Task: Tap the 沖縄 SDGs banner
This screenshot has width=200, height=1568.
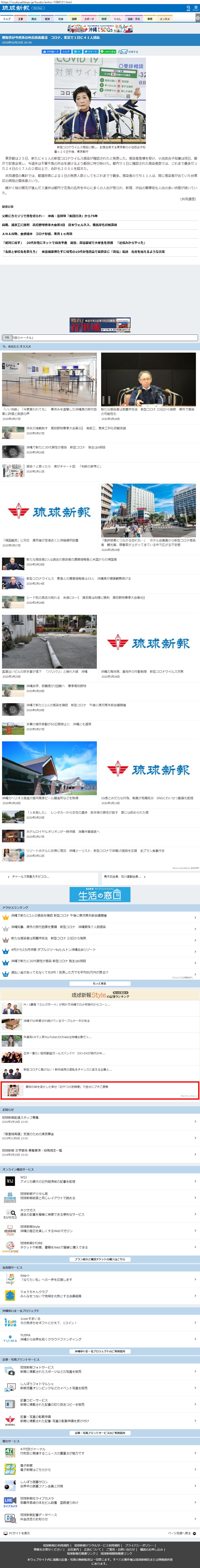Action: [100, 29]
